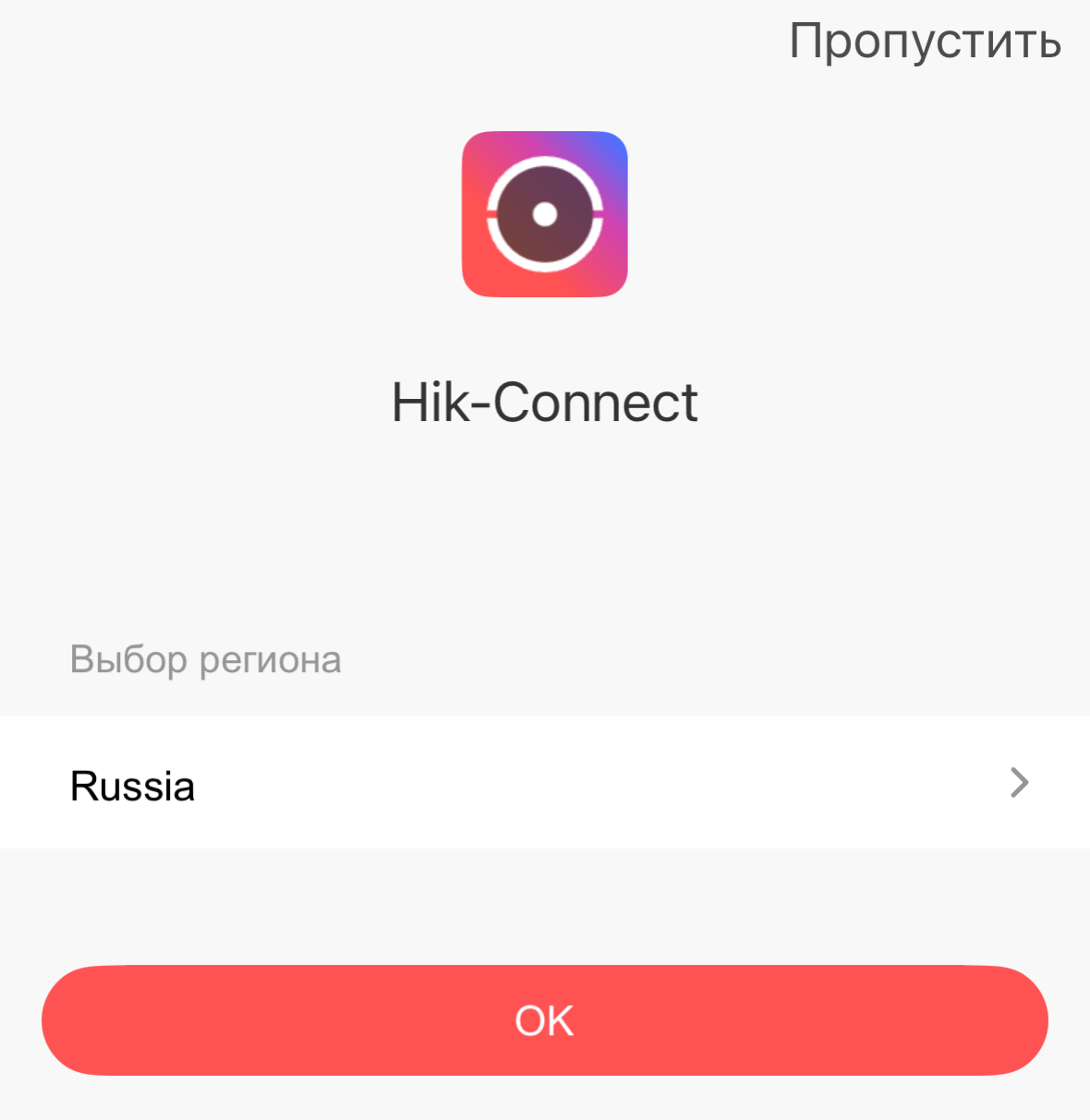Choose Russia as the current region
Image resolution: width=1090 pixels, height=1120 pixels.
132,785
